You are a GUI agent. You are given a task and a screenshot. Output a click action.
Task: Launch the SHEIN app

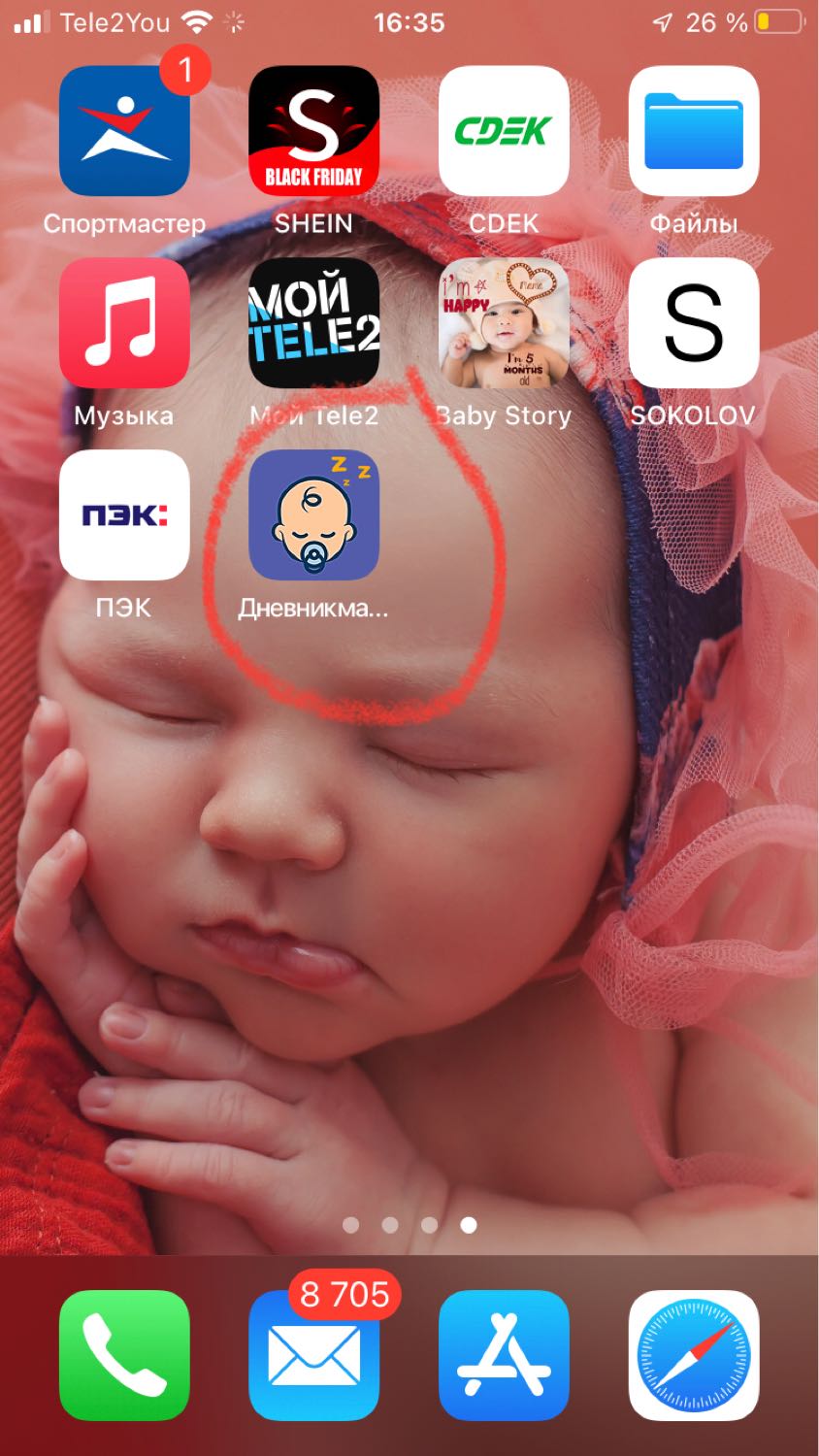pyautogui.click(x=313, y=131)
